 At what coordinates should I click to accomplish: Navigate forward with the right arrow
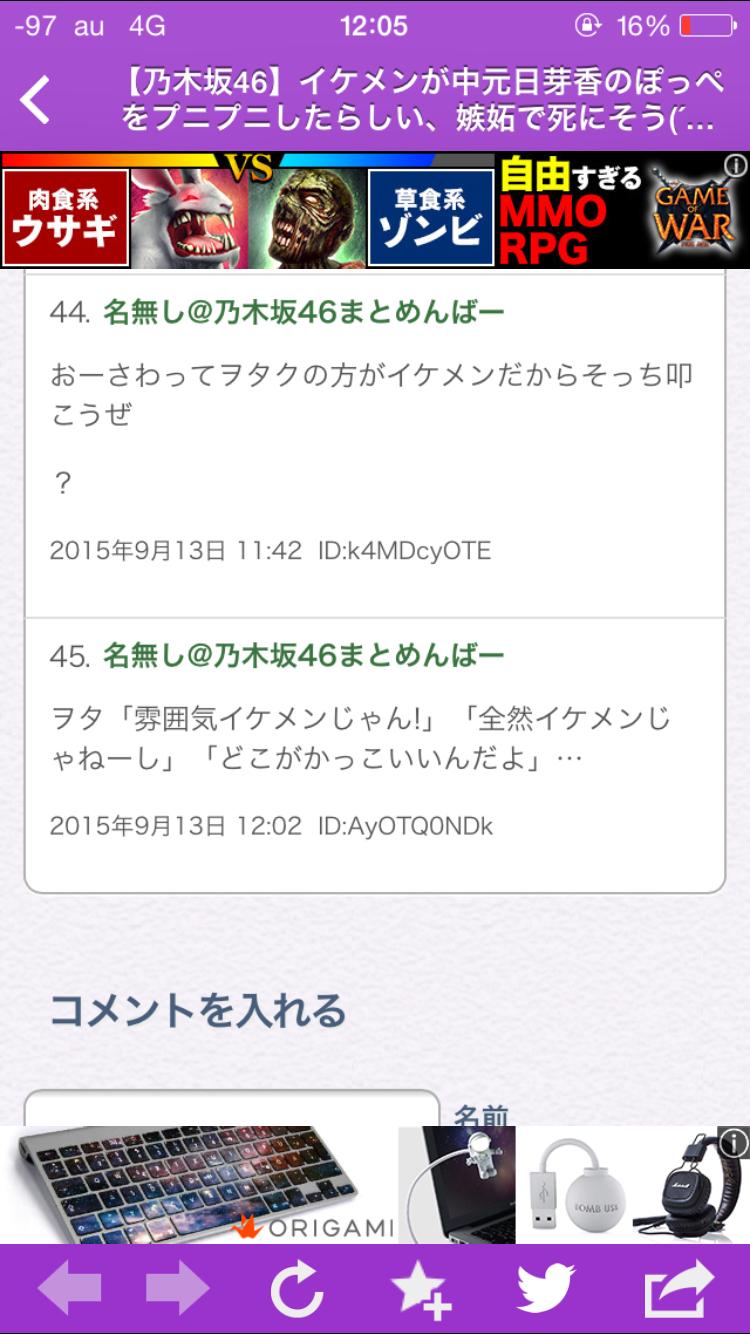tap(178, 1289)
